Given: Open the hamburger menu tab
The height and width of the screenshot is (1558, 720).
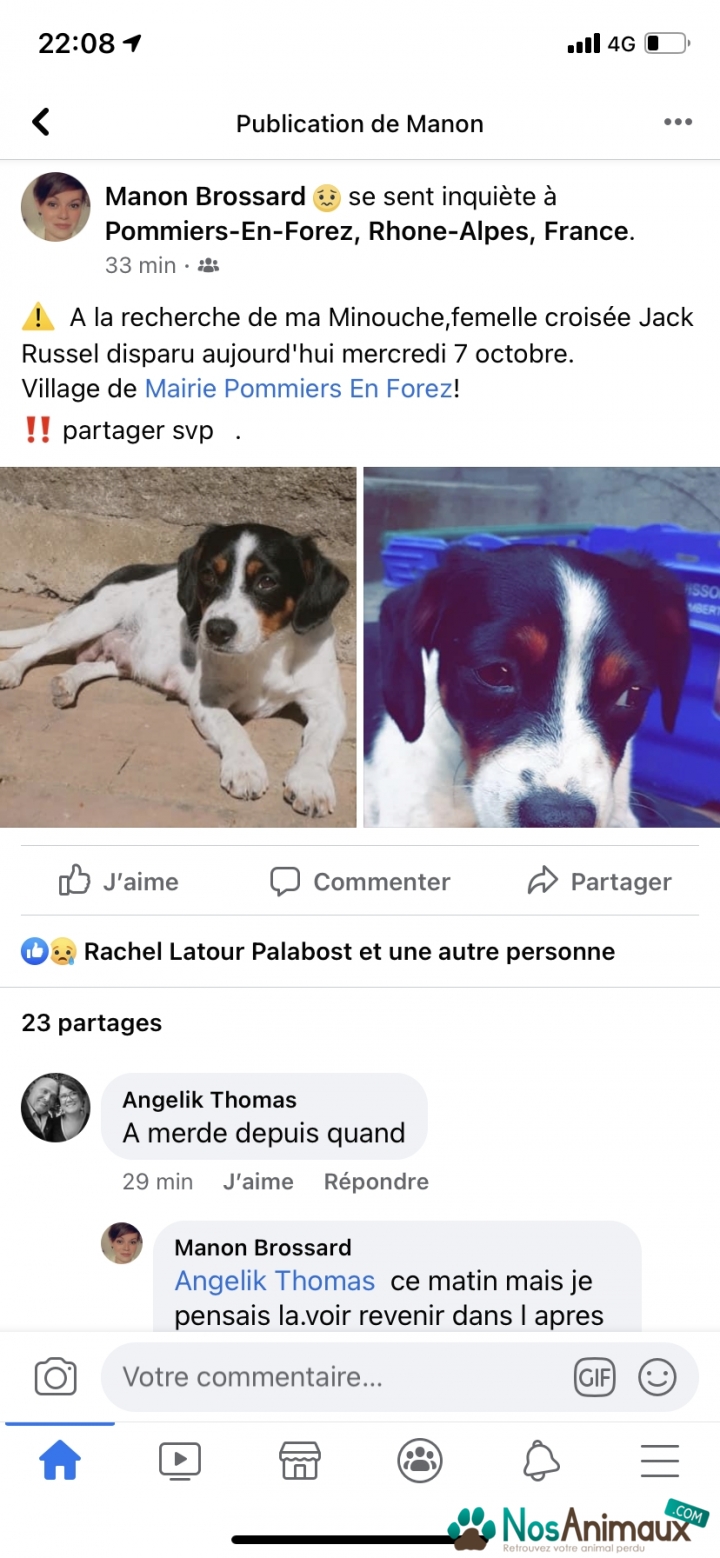Looking at the screenshot, I should (x=660, y=1461).
